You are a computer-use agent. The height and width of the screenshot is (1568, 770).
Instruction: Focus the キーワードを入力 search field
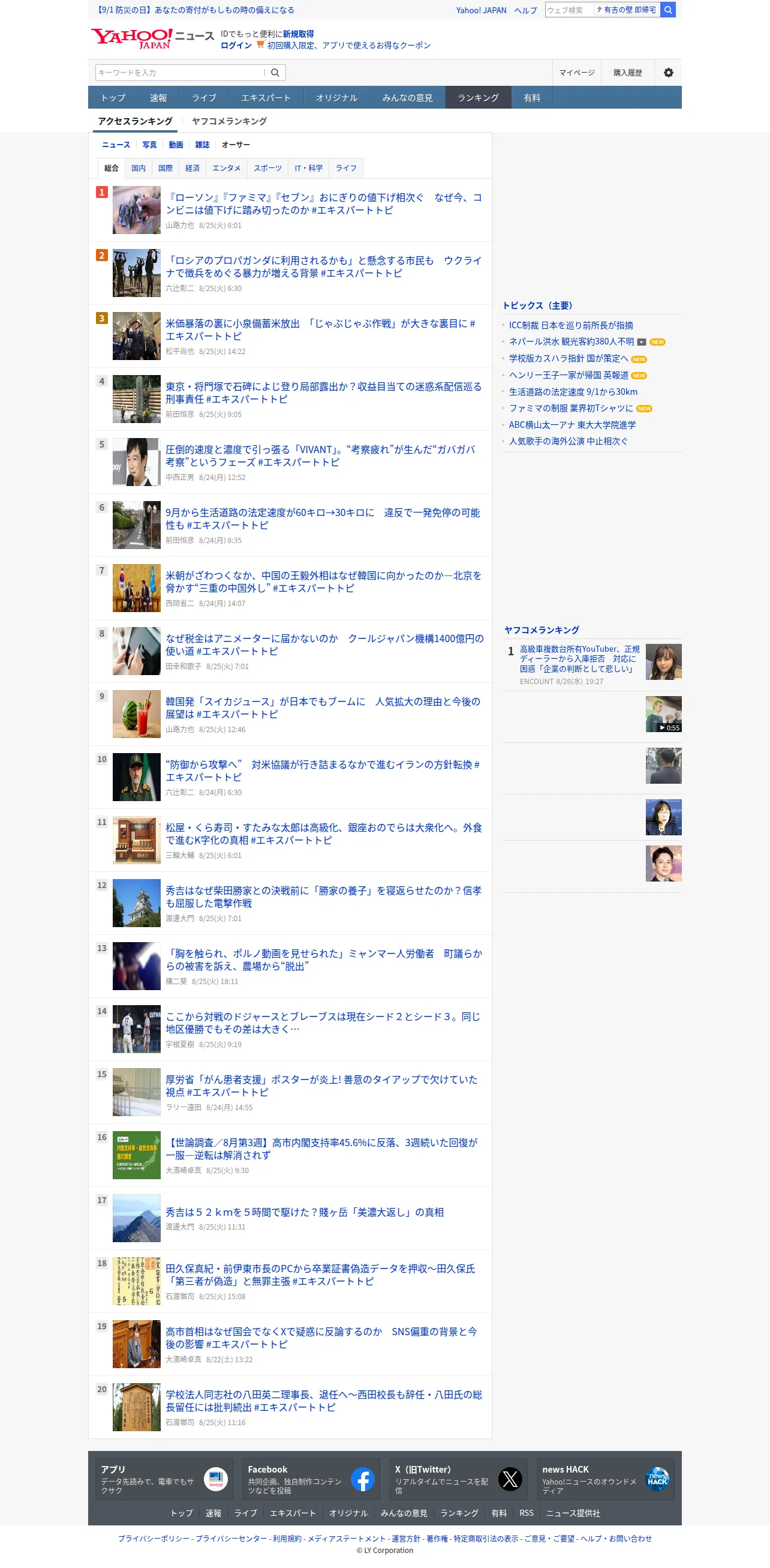point(180,73)
